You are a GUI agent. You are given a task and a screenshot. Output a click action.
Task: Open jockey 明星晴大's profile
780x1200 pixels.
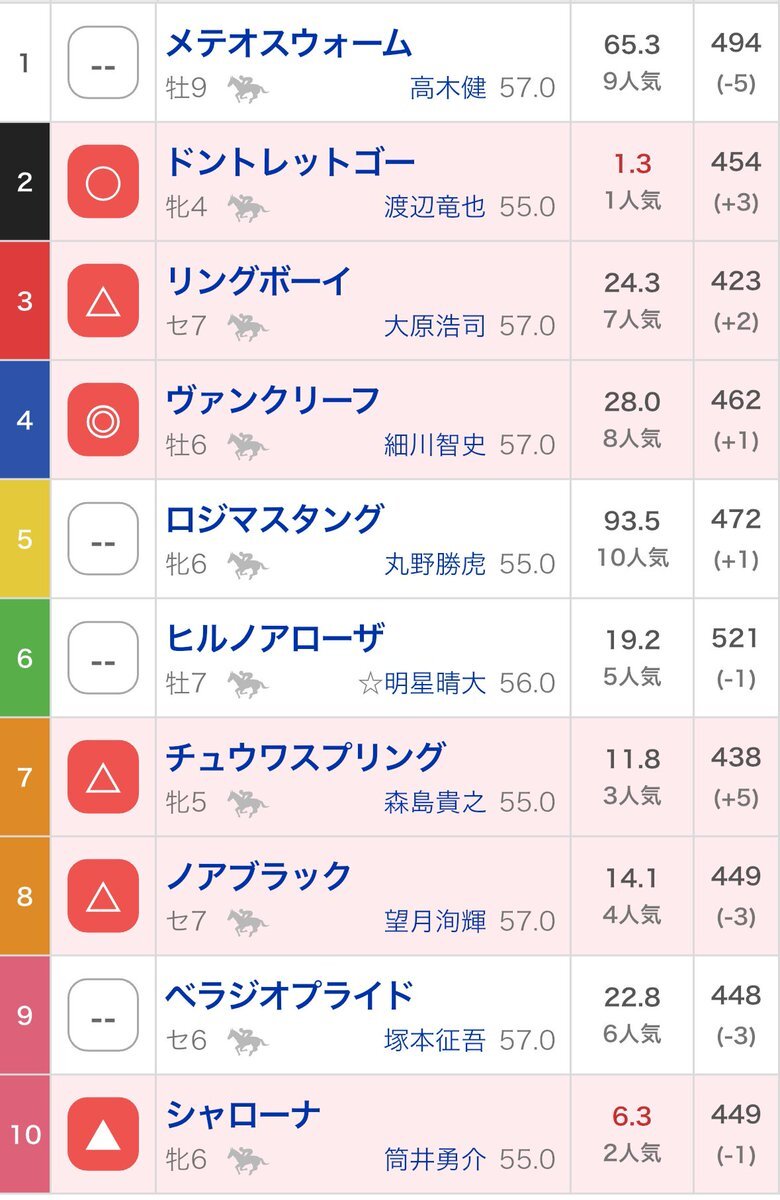click(422, 684)
